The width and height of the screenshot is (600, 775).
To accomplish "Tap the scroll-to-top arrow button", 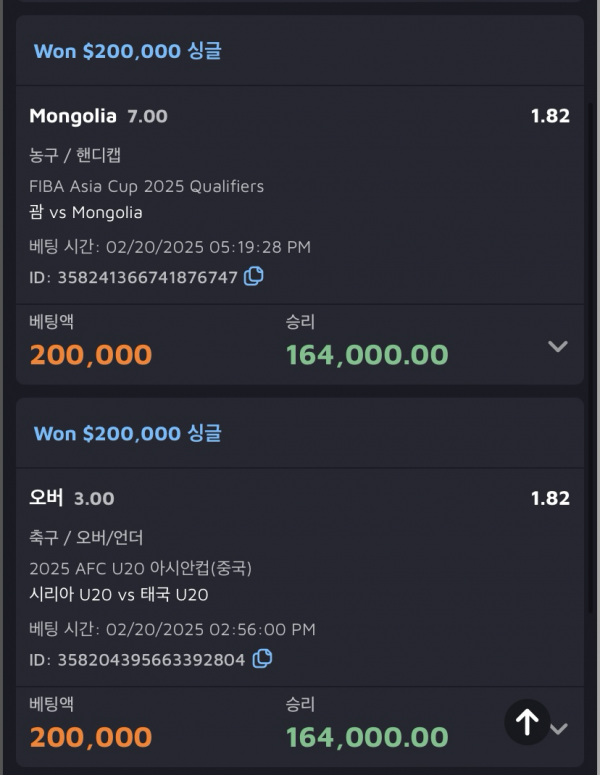I will coord(527,721).
